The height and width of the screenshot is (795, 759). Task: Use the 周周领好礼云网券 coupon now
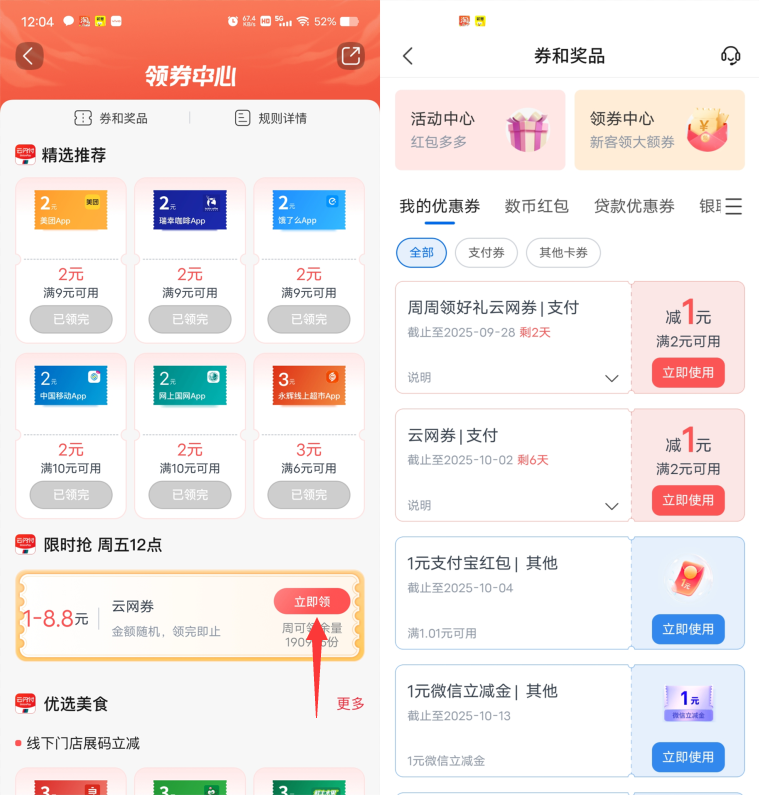[x=688, y=373]
